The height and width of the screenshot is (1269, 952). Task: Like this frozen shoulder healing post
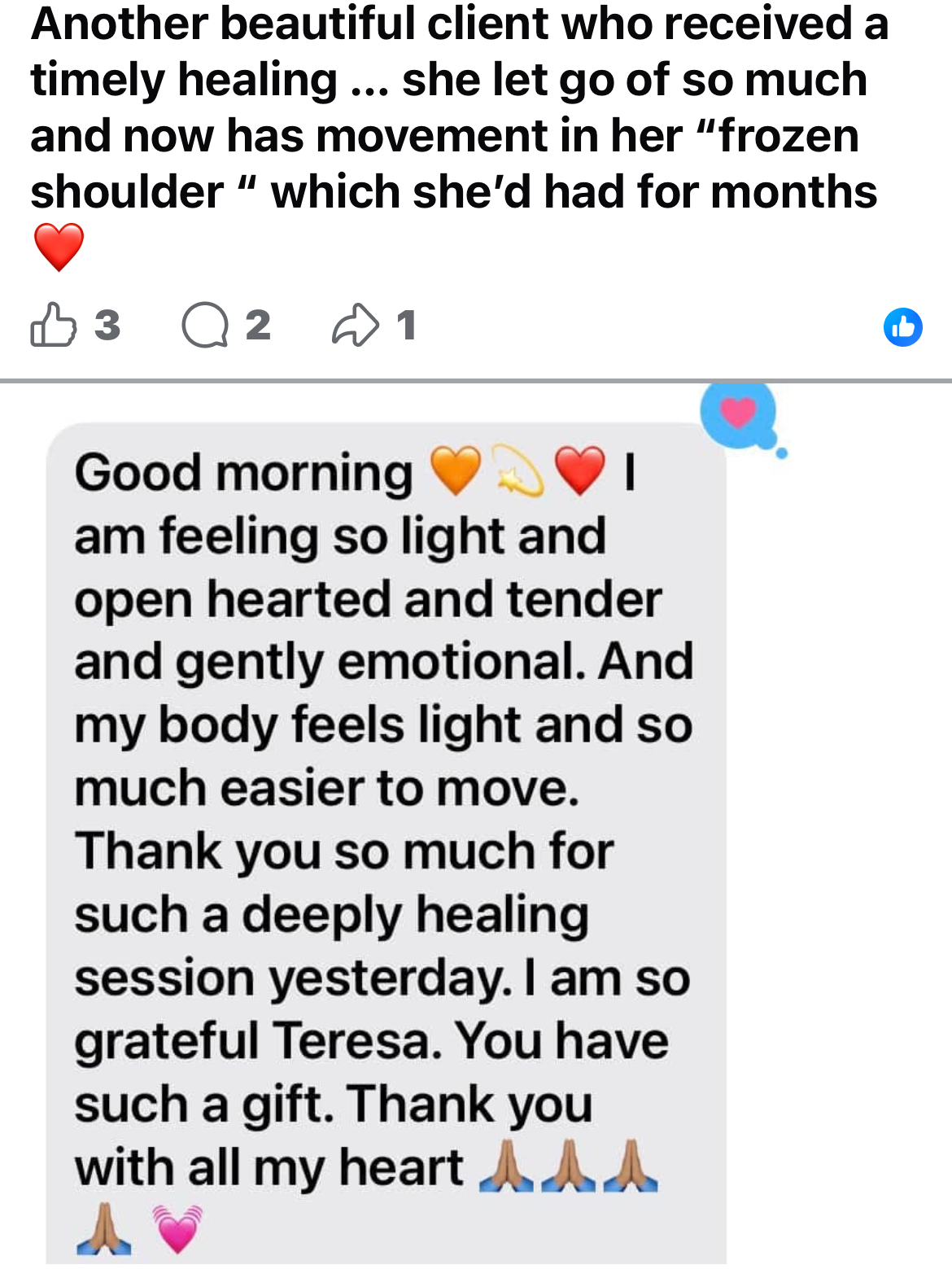coord(54,325)
